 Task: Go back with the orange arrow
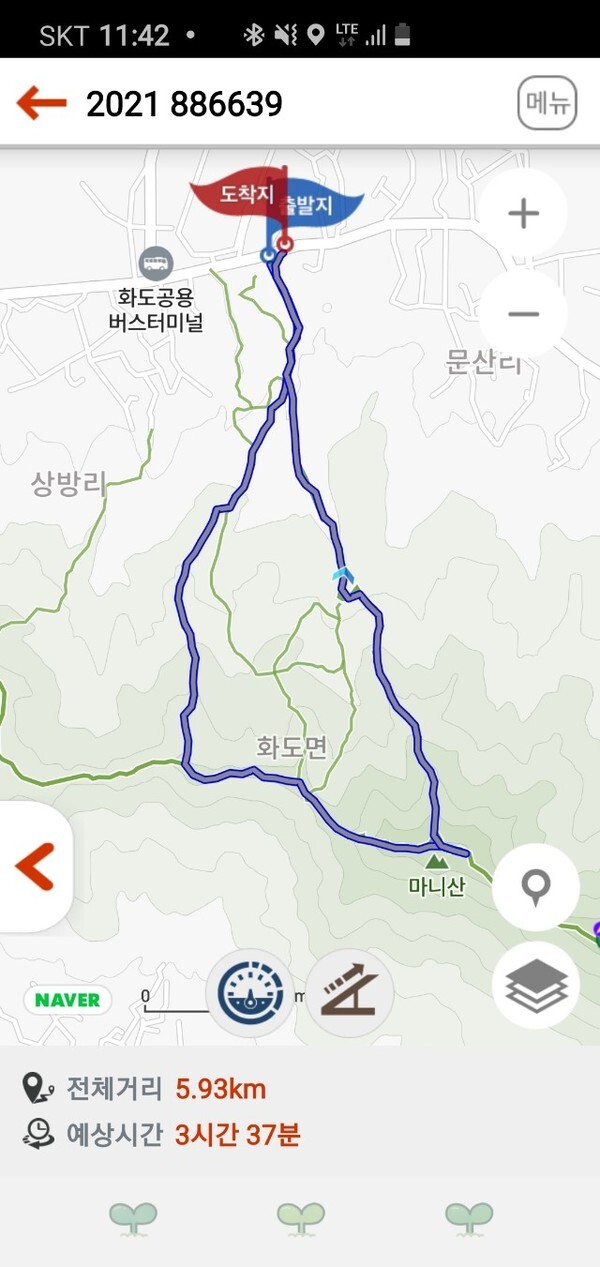(42, 103)
